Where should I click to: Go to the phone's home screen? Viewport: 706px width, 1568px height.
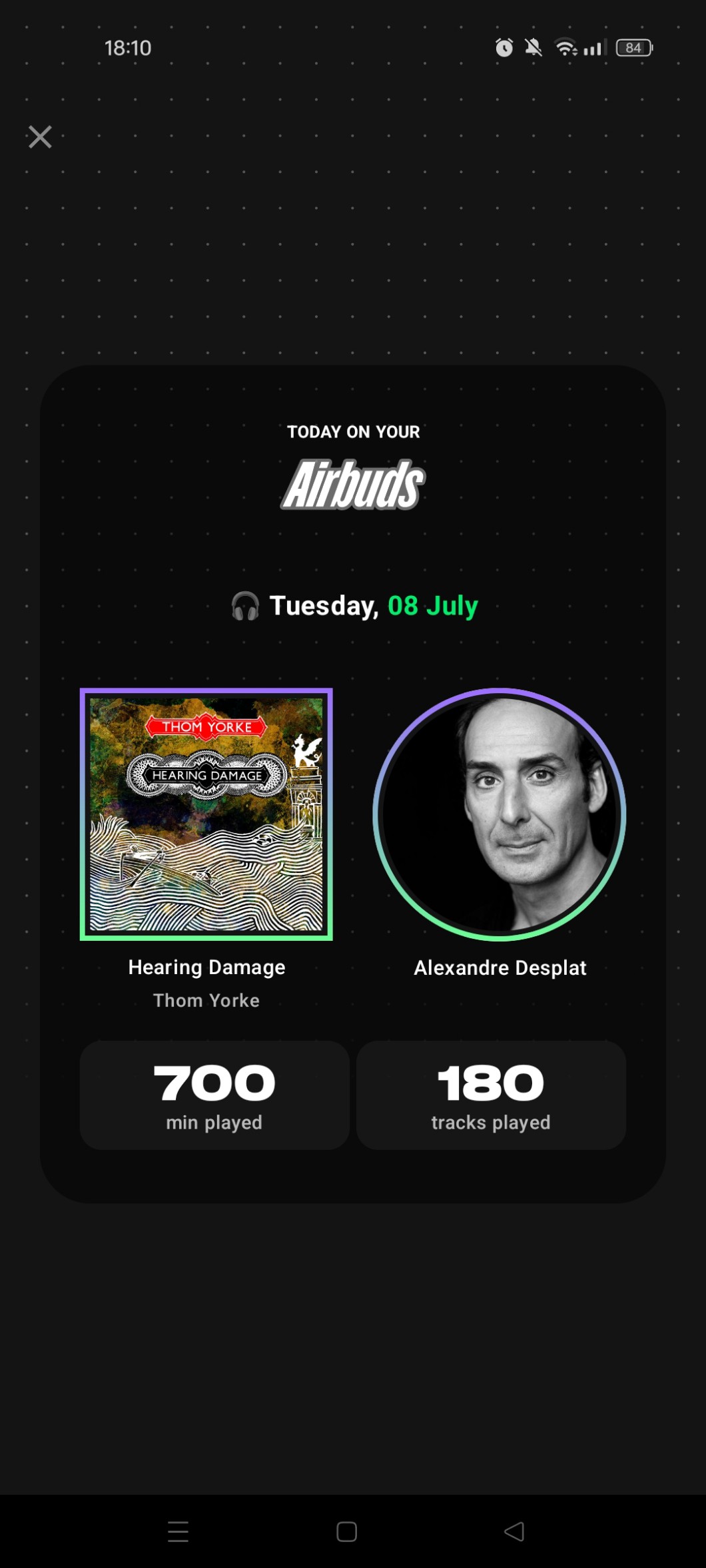[x=346, y=1531]
